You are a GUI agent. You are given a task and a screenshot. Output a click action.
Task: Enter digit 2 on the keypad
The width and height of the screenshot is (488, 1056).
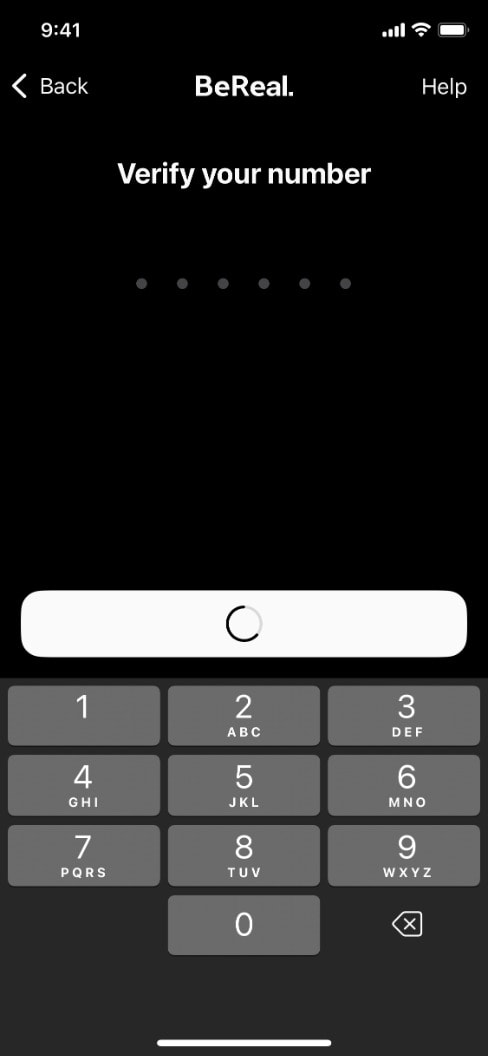[244, 715]
